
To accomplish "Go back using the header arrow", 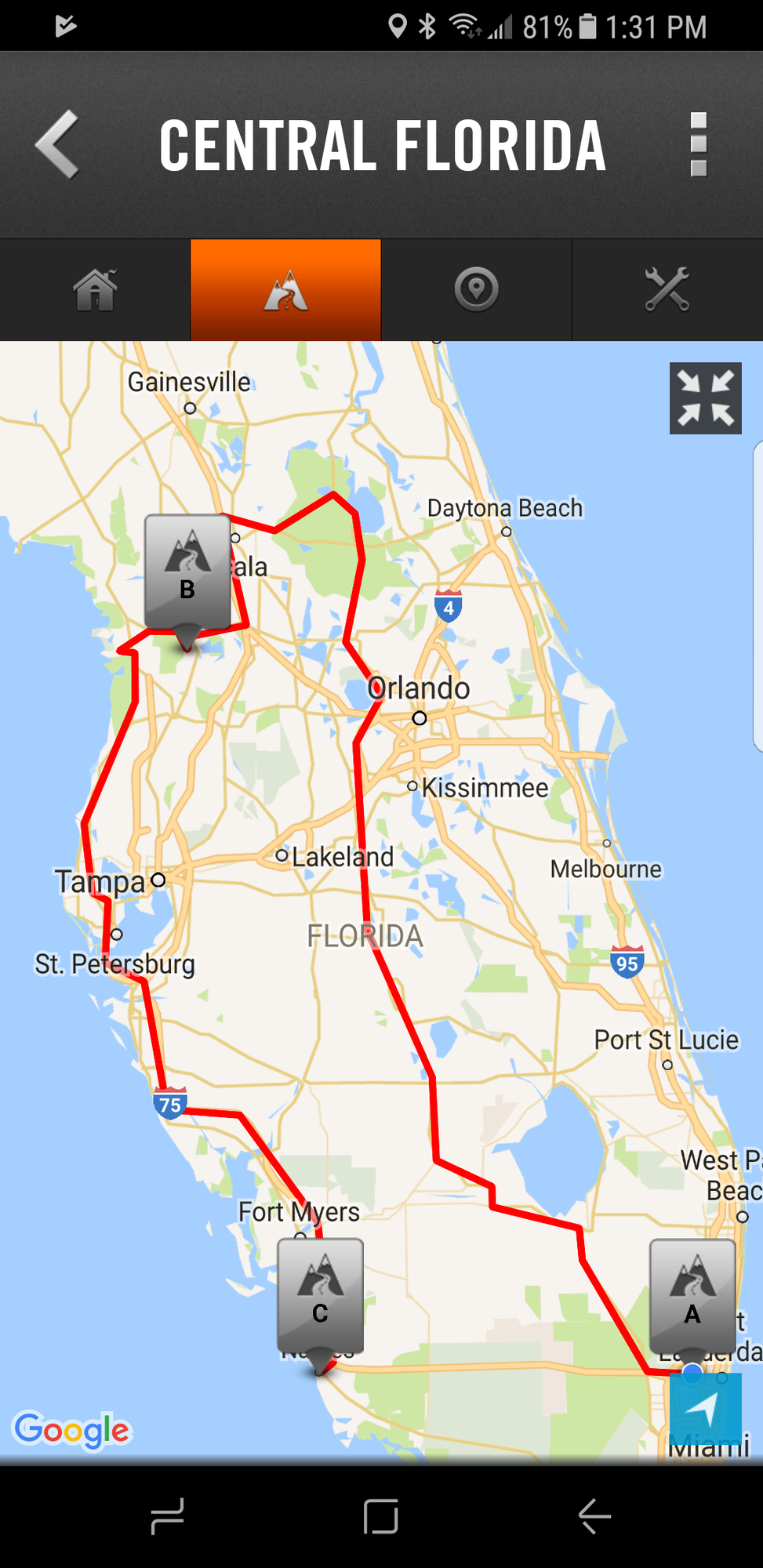I will point(57,145).
